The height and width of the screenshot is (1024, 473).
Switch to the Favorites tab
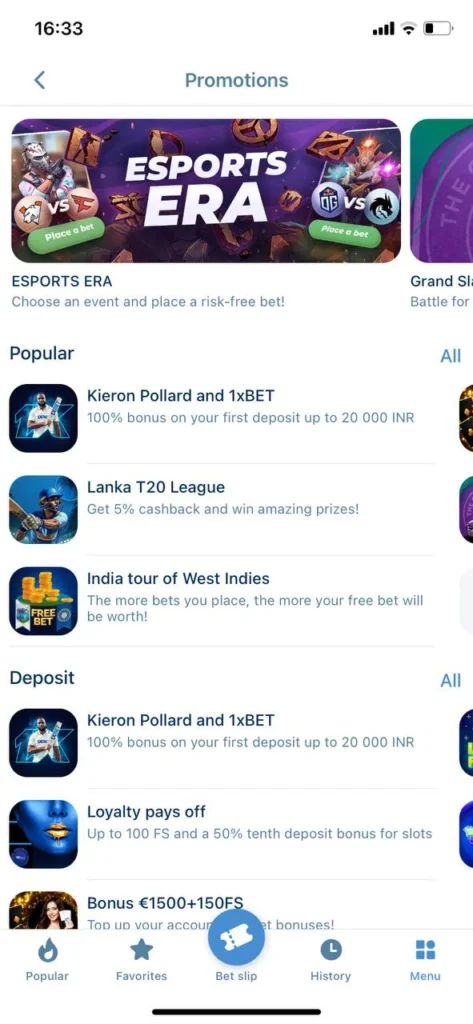[x=141, y=959]
